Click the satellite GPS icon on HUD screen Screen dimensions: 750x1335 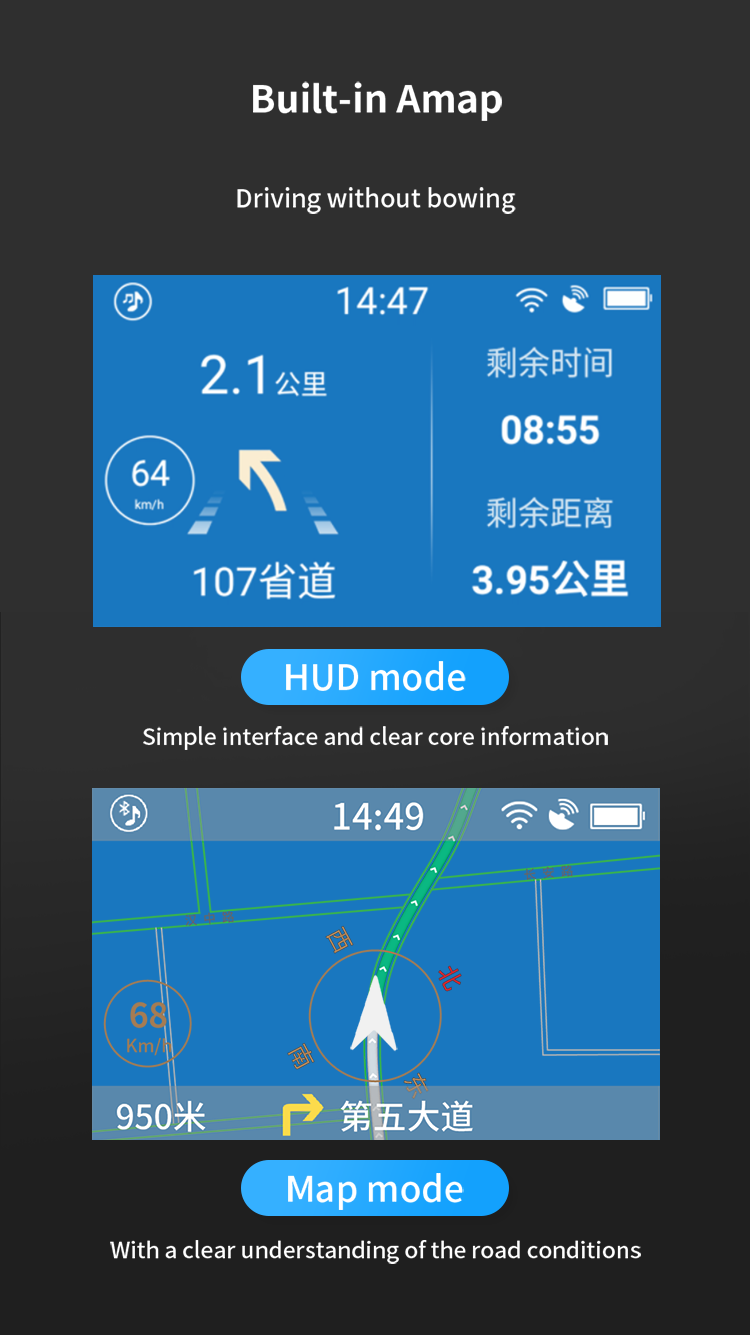574,298
